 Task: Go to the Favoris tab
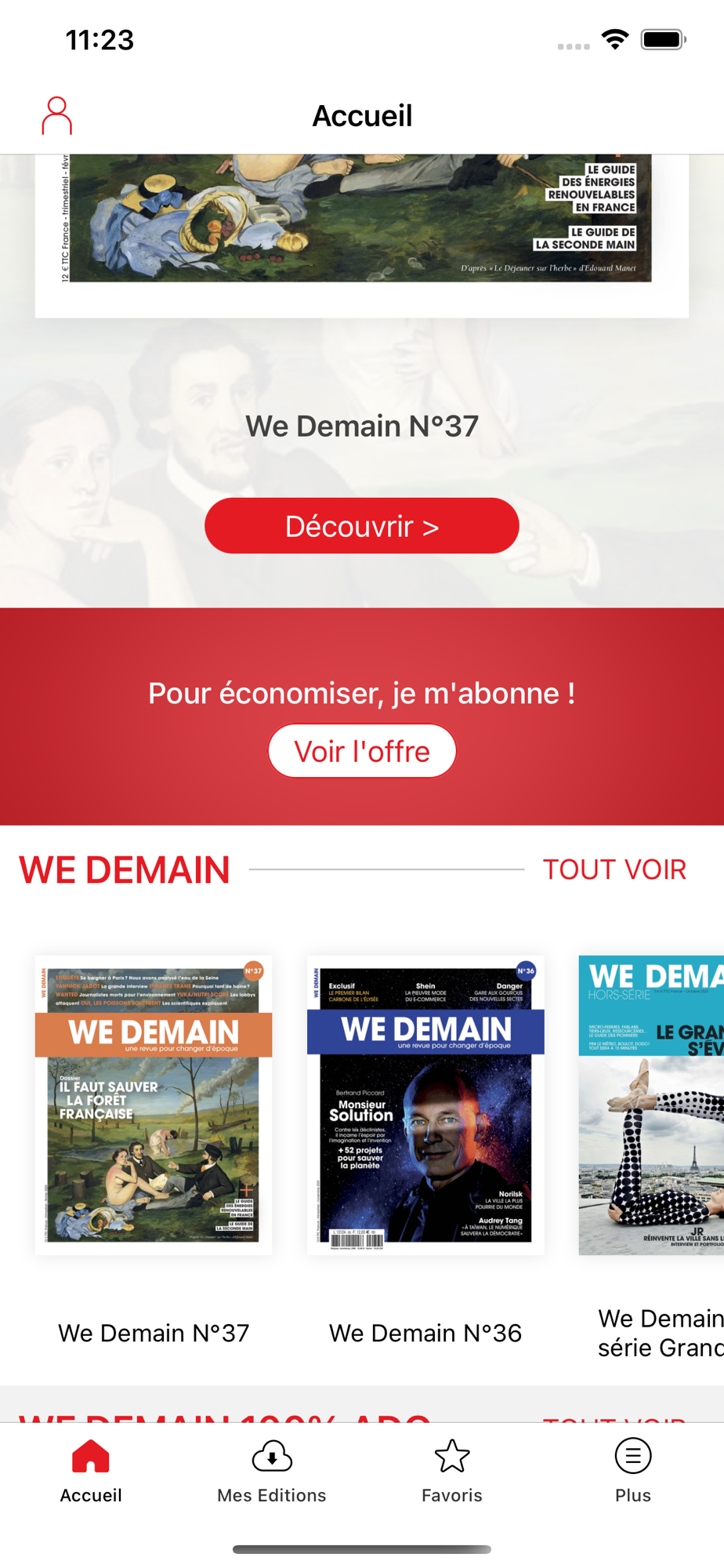coord(452,1471)
